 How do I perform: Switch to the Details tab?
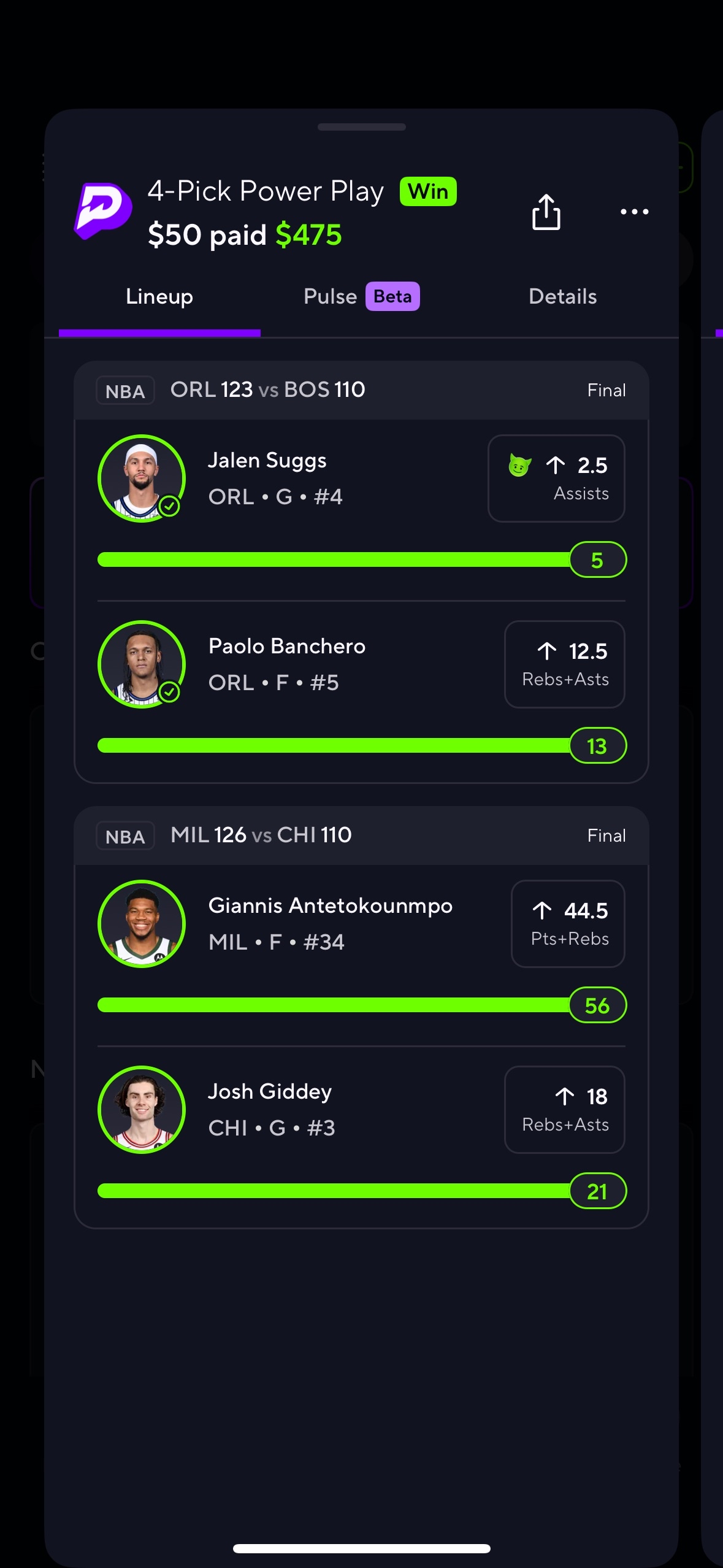[562, 297]
